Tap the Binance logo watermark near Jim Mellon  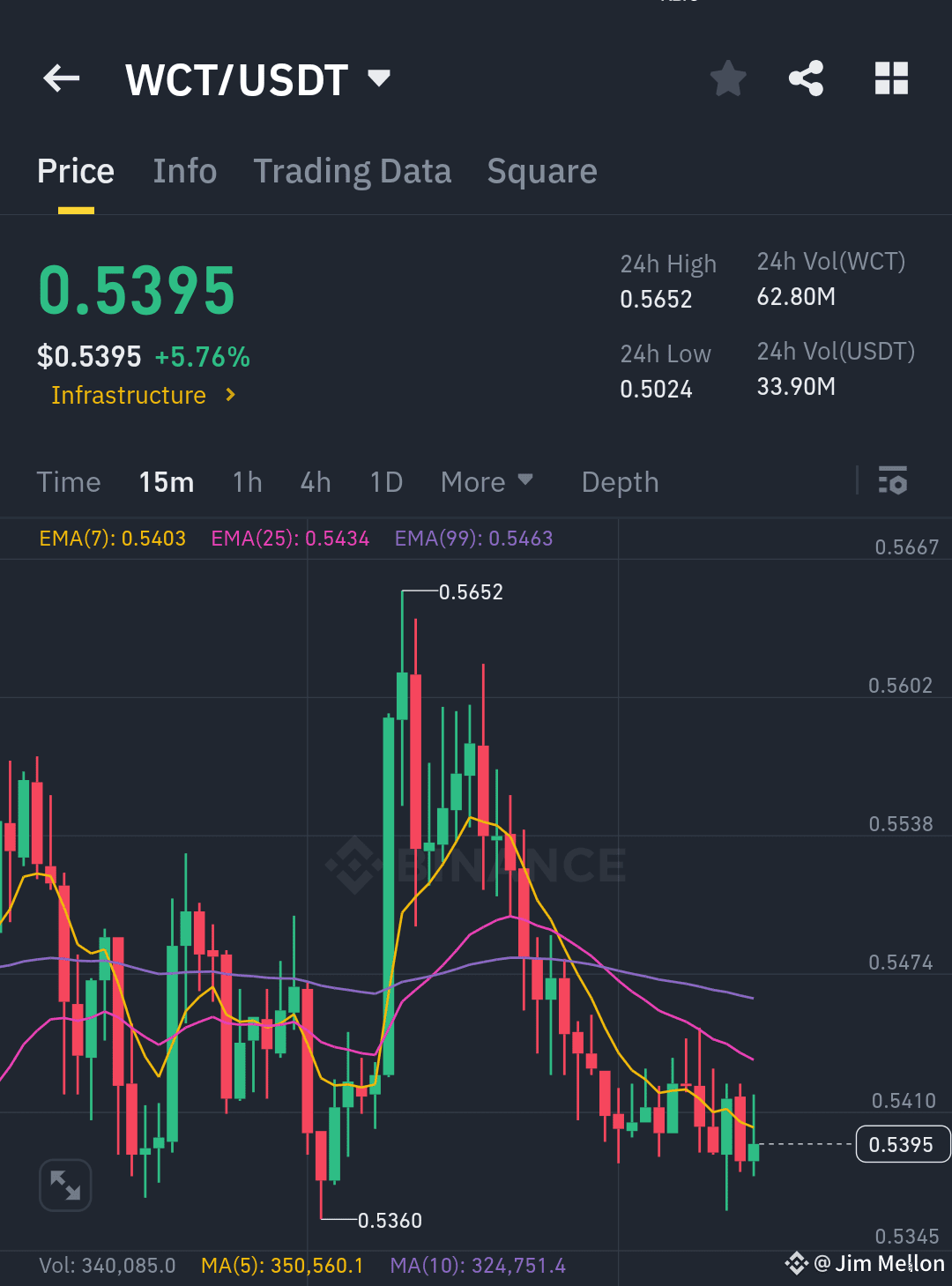coord(796,1262)
